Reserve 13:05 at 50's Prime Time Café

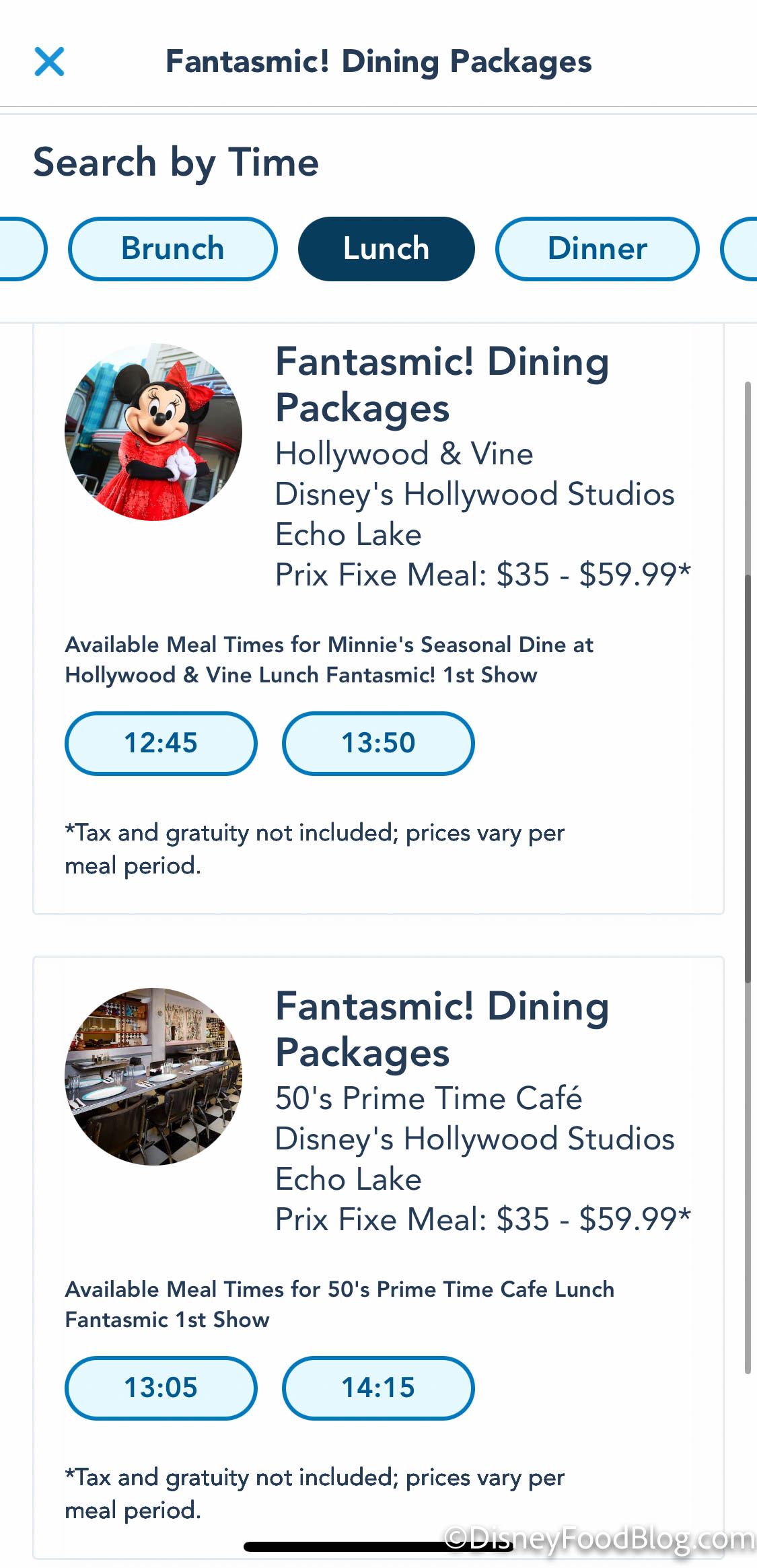[161, 1388]
